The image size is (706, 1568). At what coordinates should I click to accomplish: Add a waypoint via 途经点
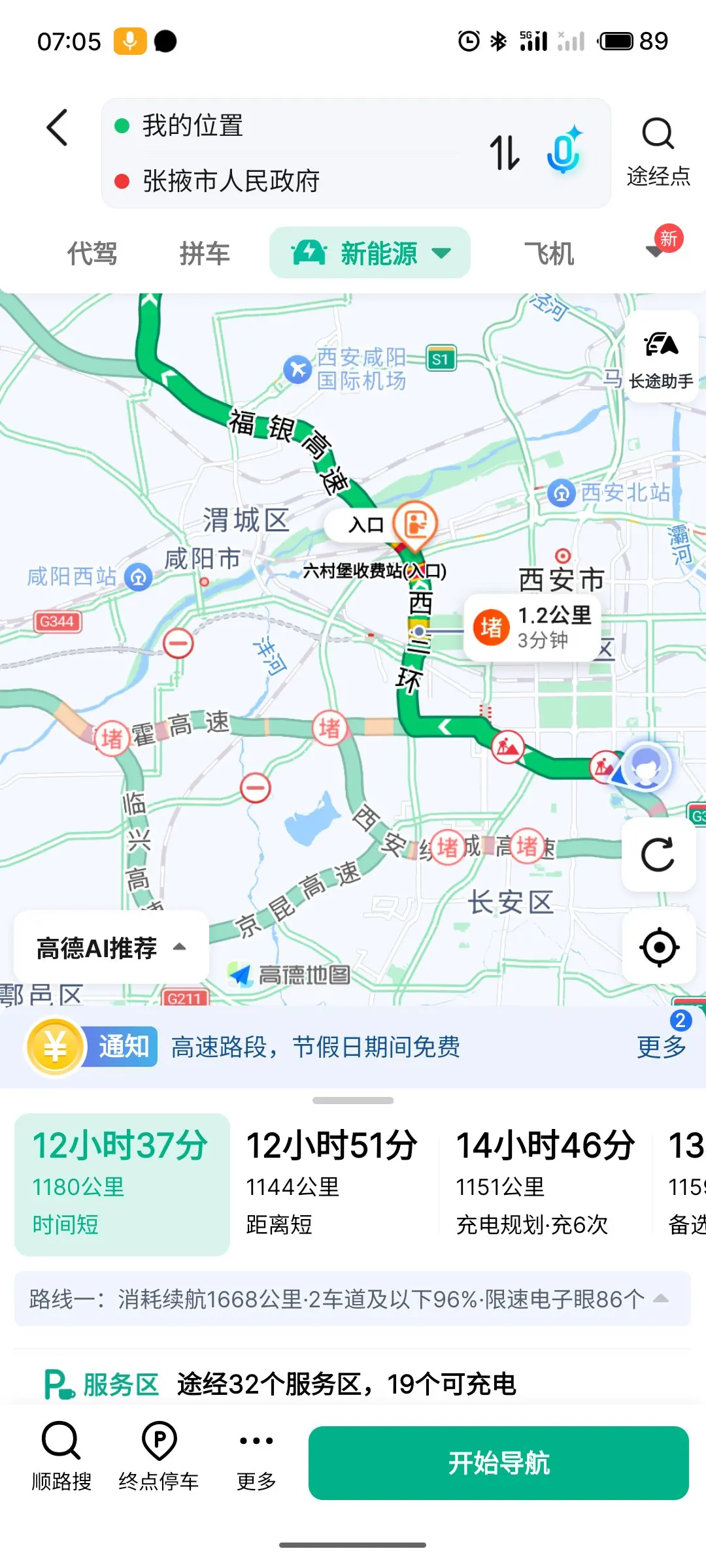click(658, 152)
